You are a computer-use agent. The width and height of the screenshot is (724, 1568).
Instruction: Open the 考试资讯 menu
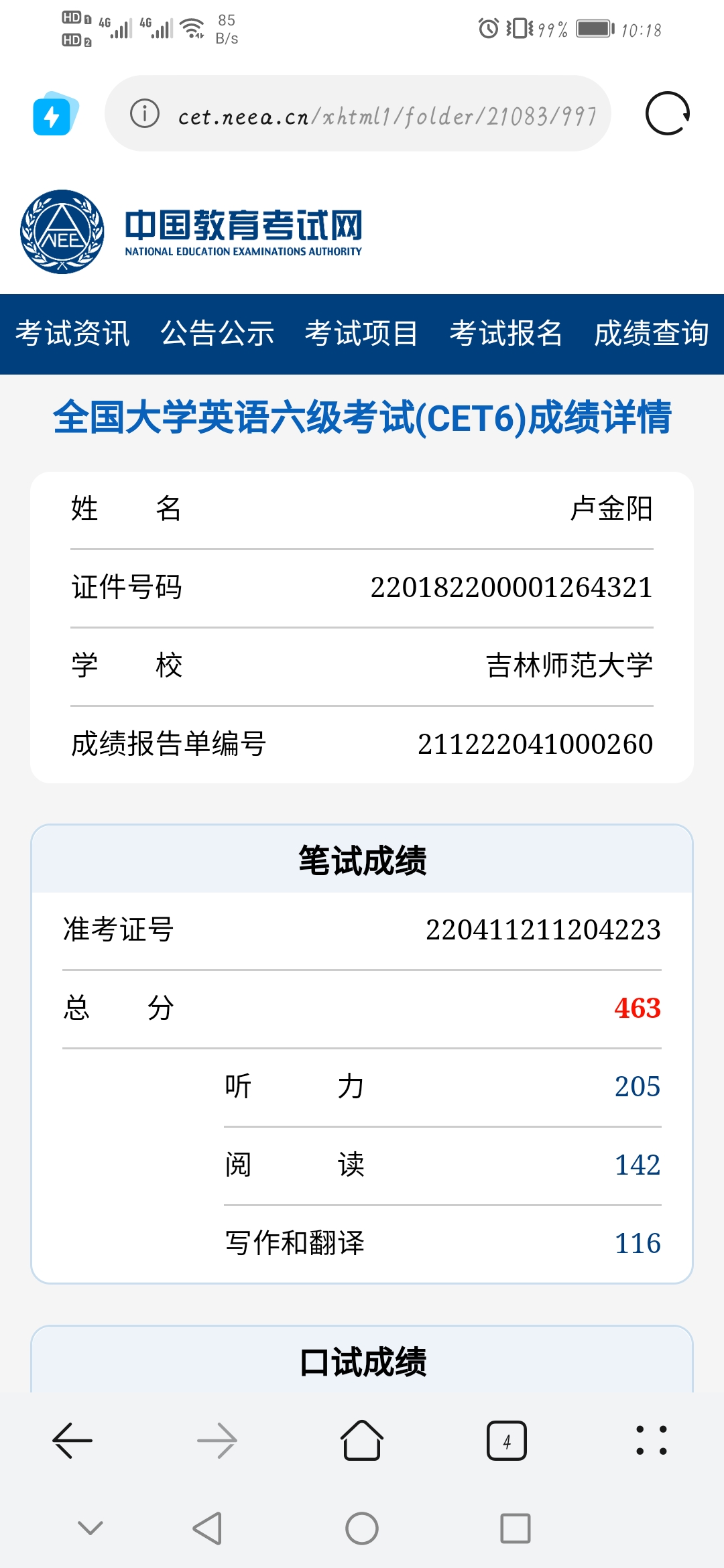pos(72,333)
